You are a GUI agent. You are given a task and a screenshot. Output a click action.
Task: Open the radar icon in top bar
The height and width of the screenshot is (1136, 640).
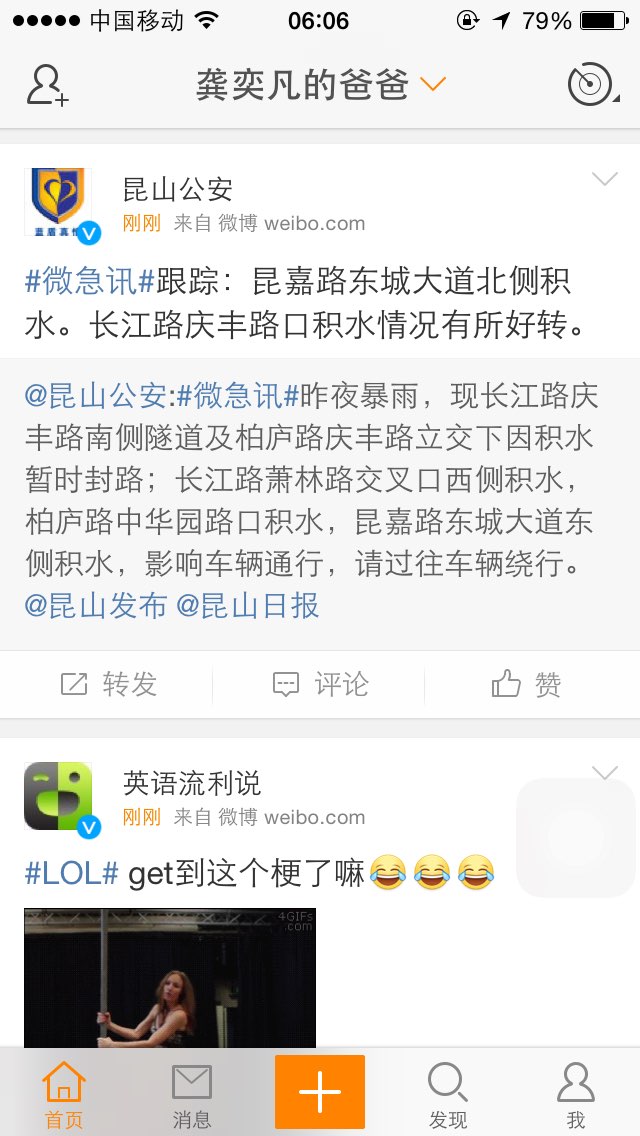point(592,85)
